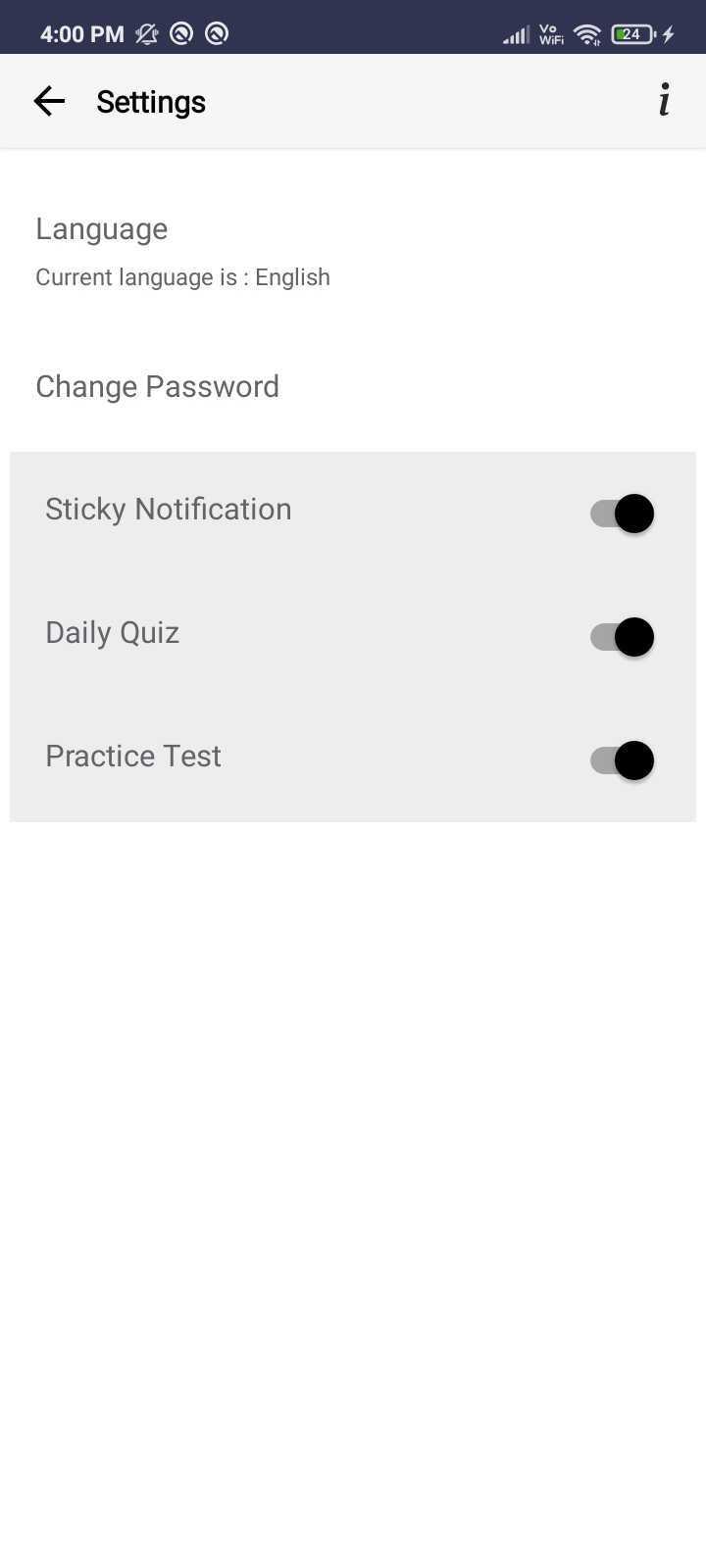Viewport: 706px width, 1568px height.
Task: Open the info icon
Action: [664, 100]
